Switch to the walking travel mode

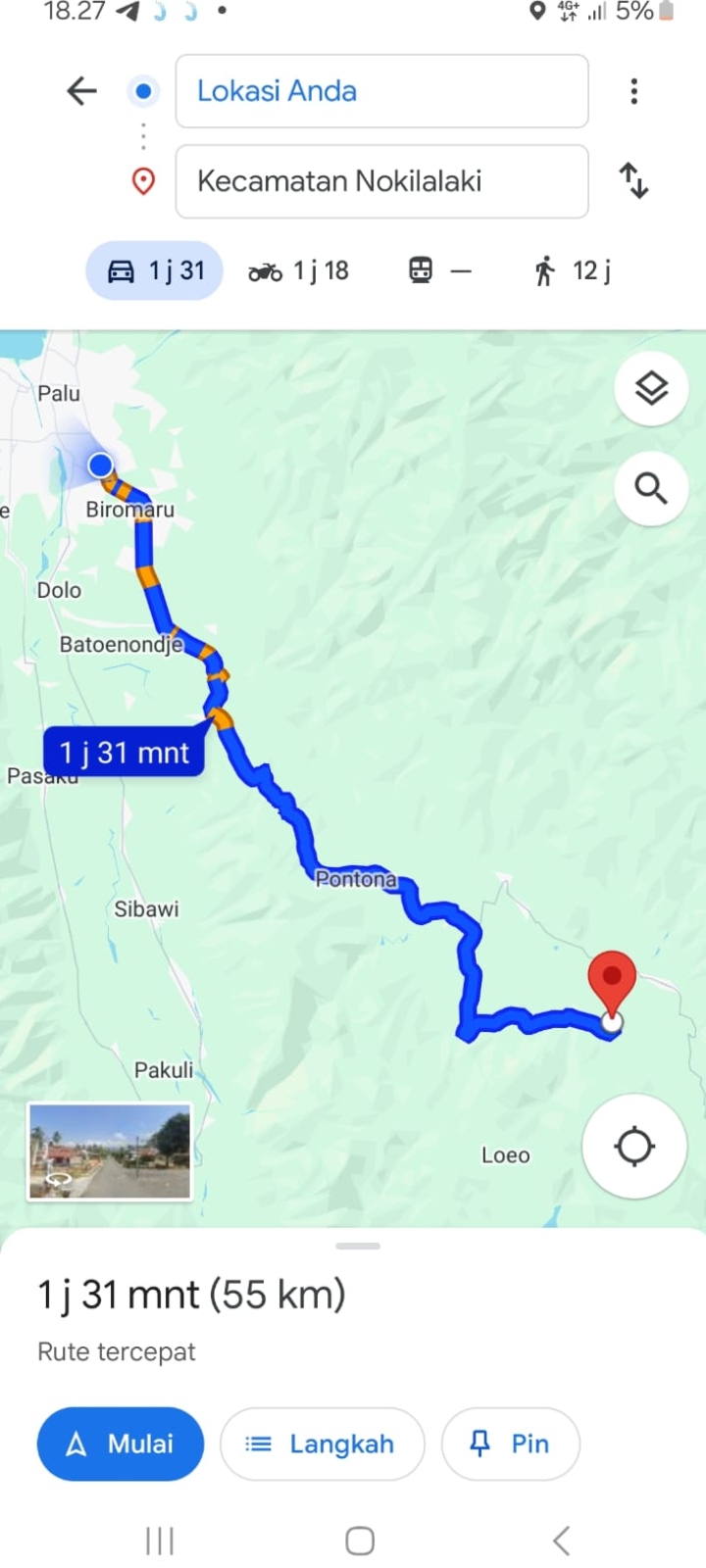(x=573, y=270)
